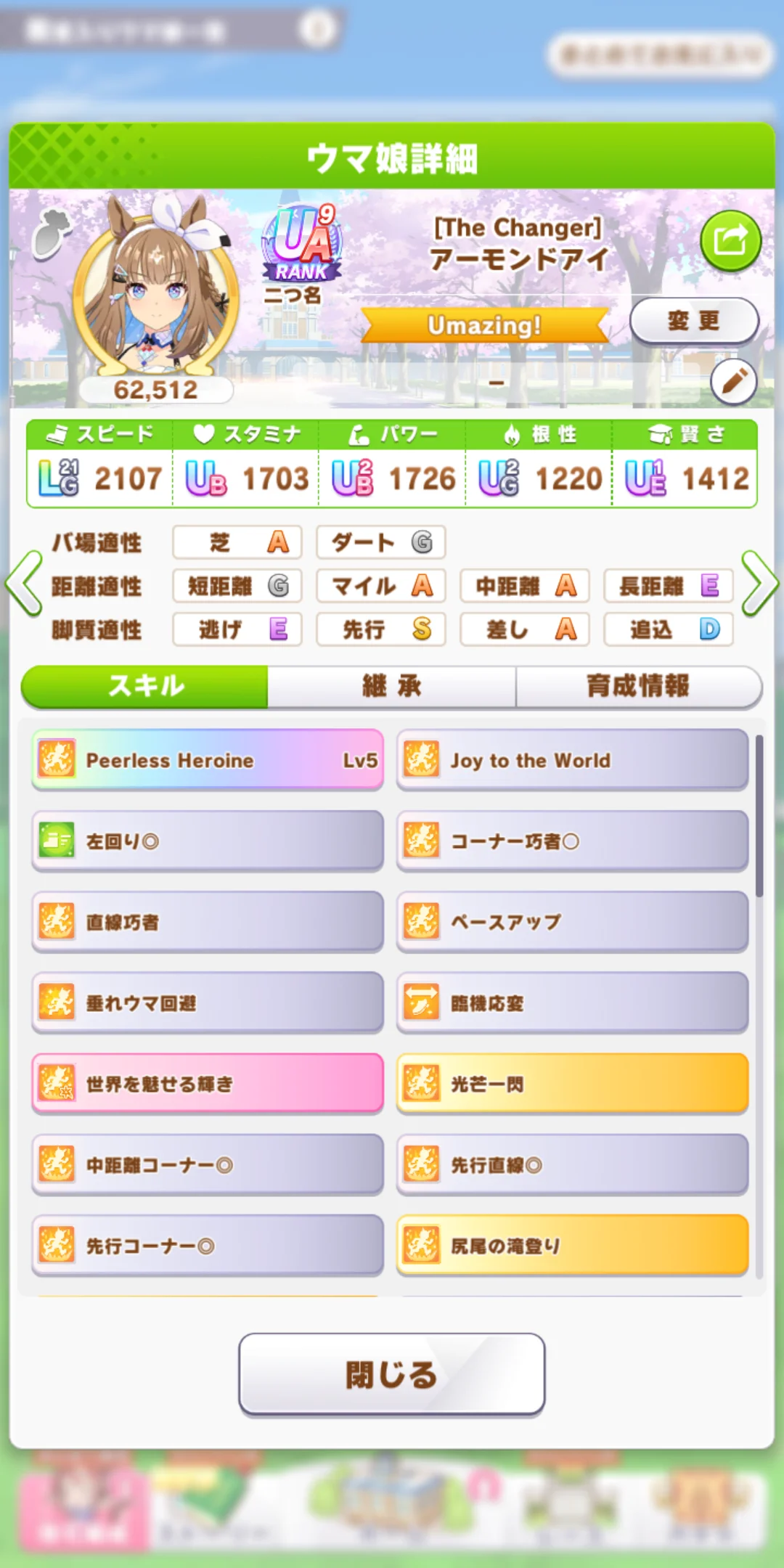Open the 臨機応変 skill
The image size is (784, 1568).
pyautogui.click(x=572, y=1003)
